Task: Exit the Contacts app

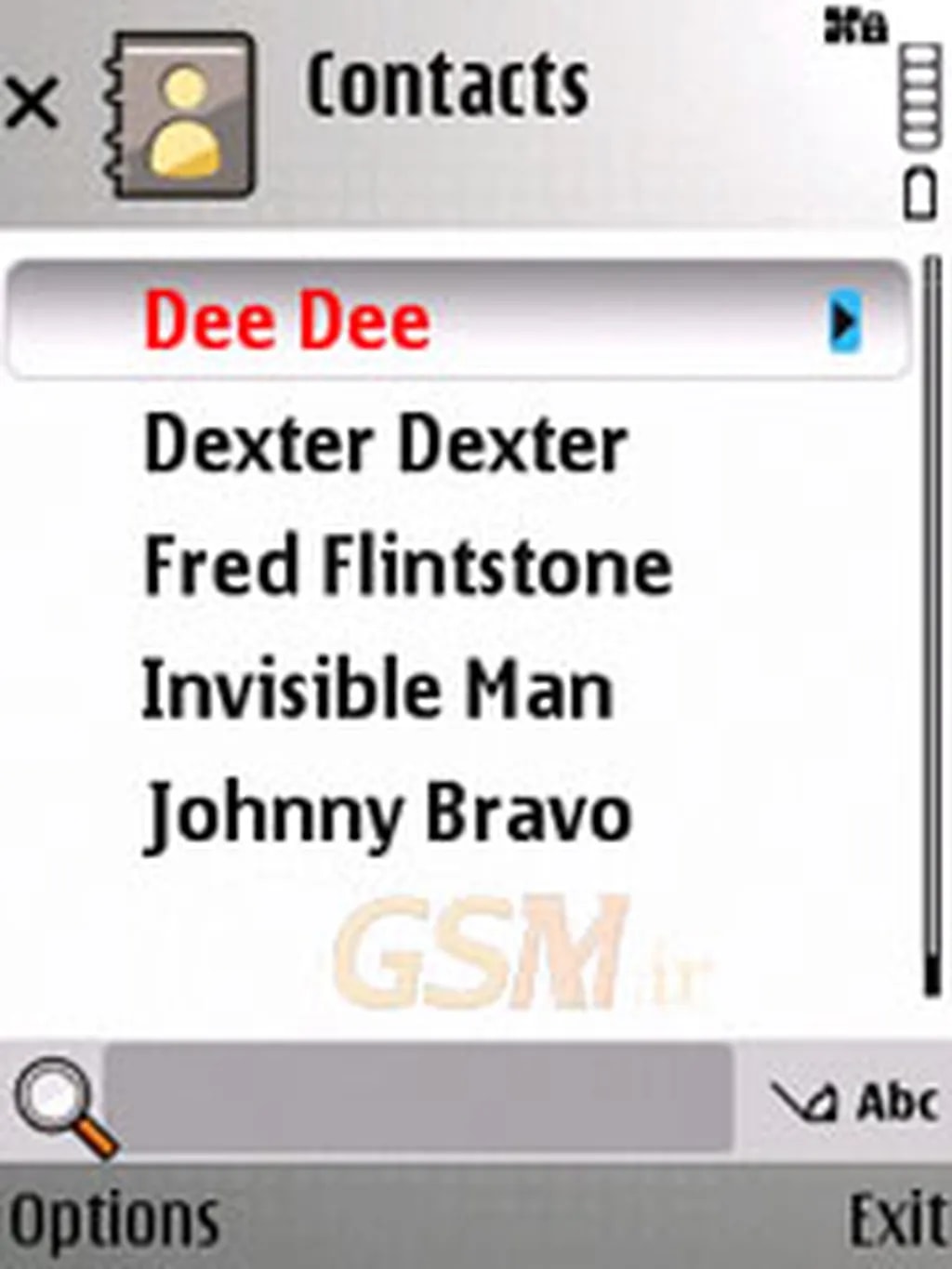Action: pos(894,1220)
